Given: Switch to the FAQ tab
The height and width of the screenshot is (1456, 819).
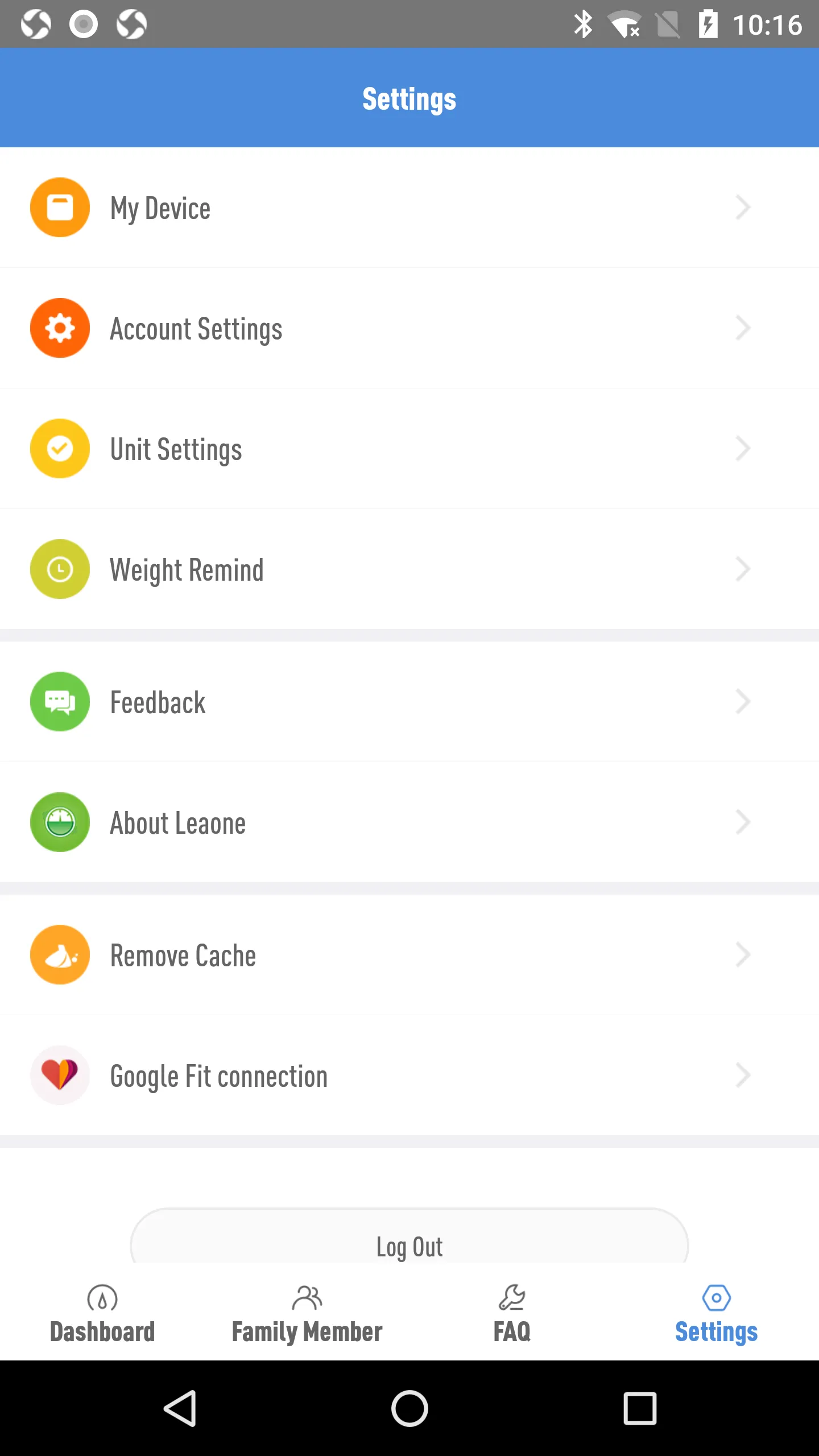Looking at the screenshot, I should click(511, 1314).
